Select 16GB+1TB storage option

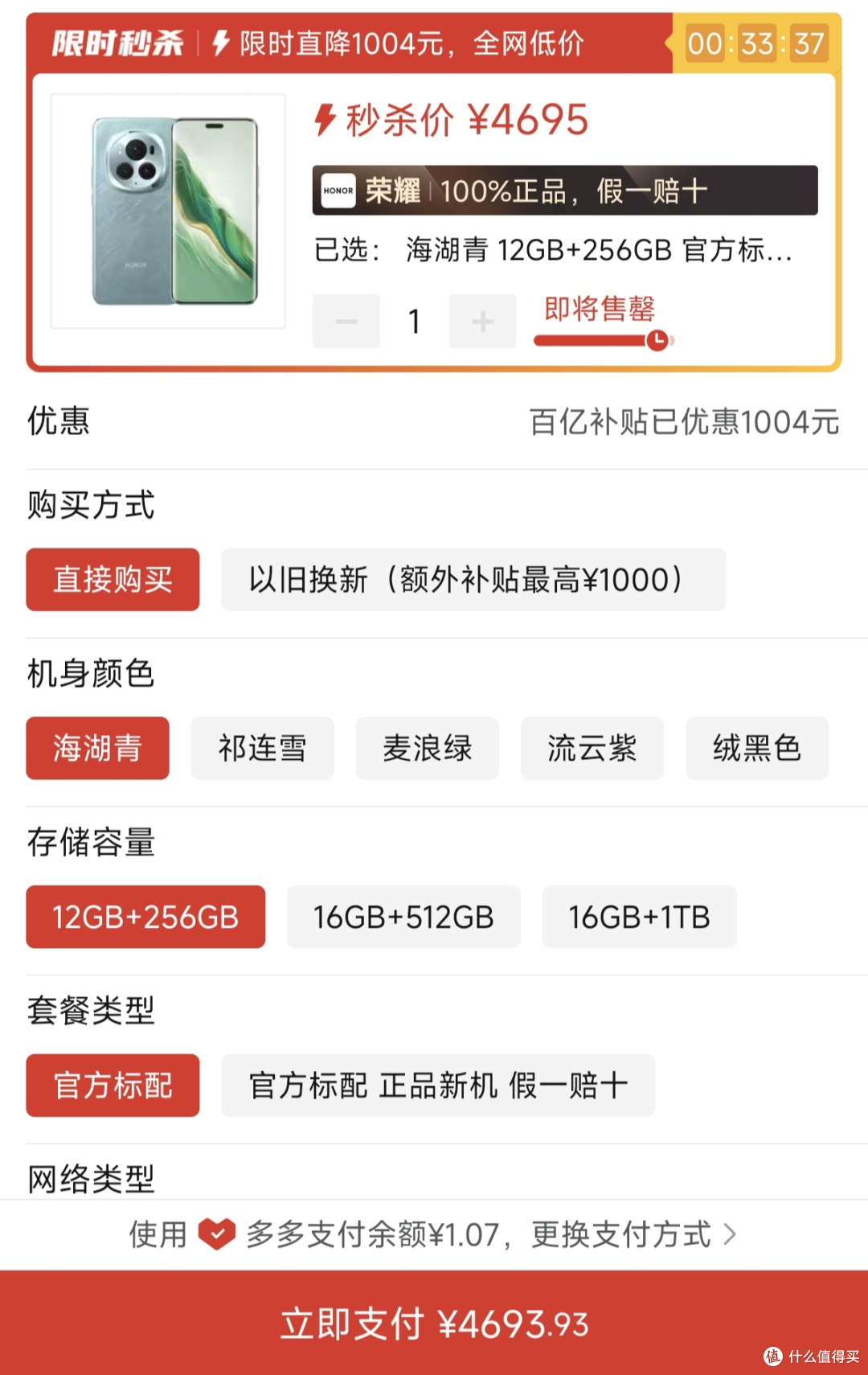click(639, 917)
